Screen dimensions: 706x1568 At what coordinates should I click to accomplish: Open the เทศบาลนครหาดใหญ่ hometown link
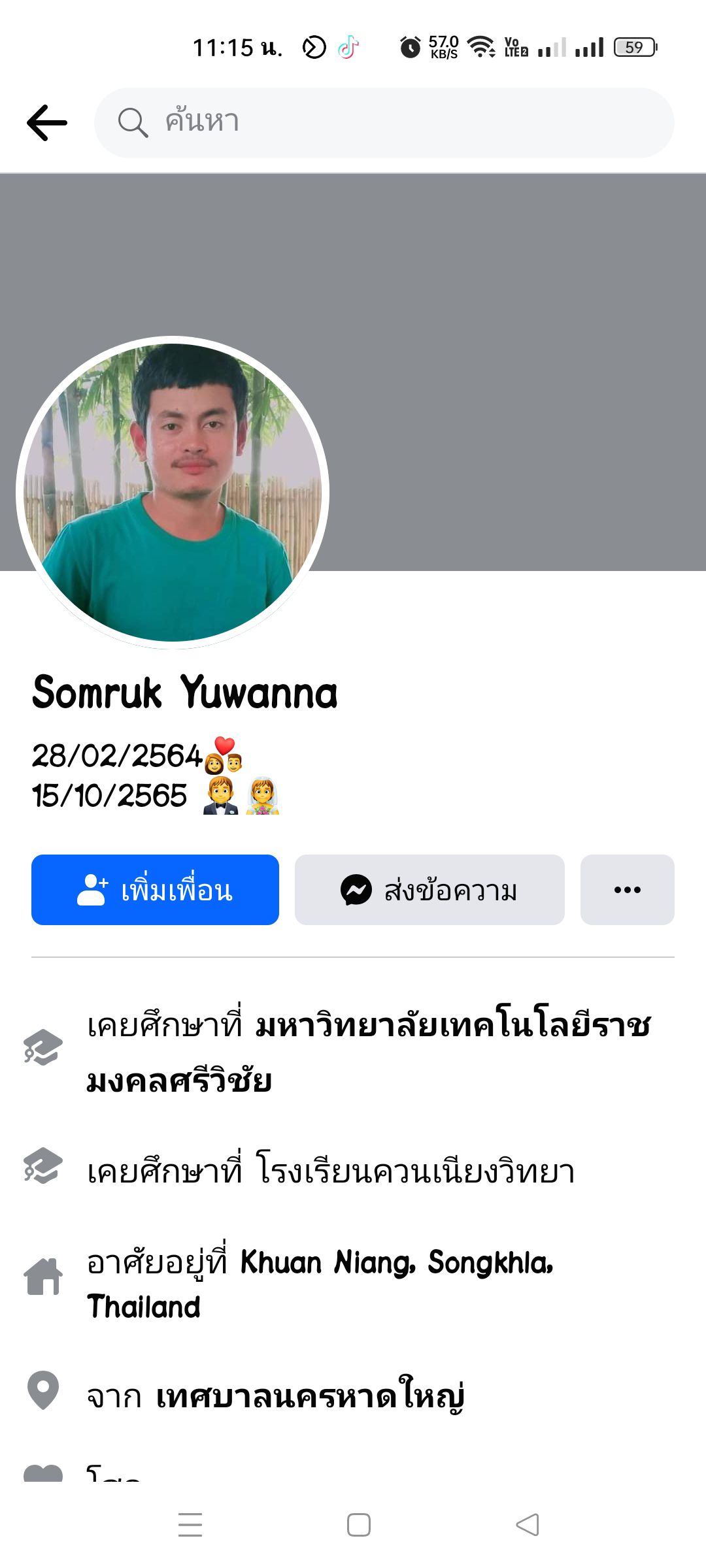coord(310,1397)
